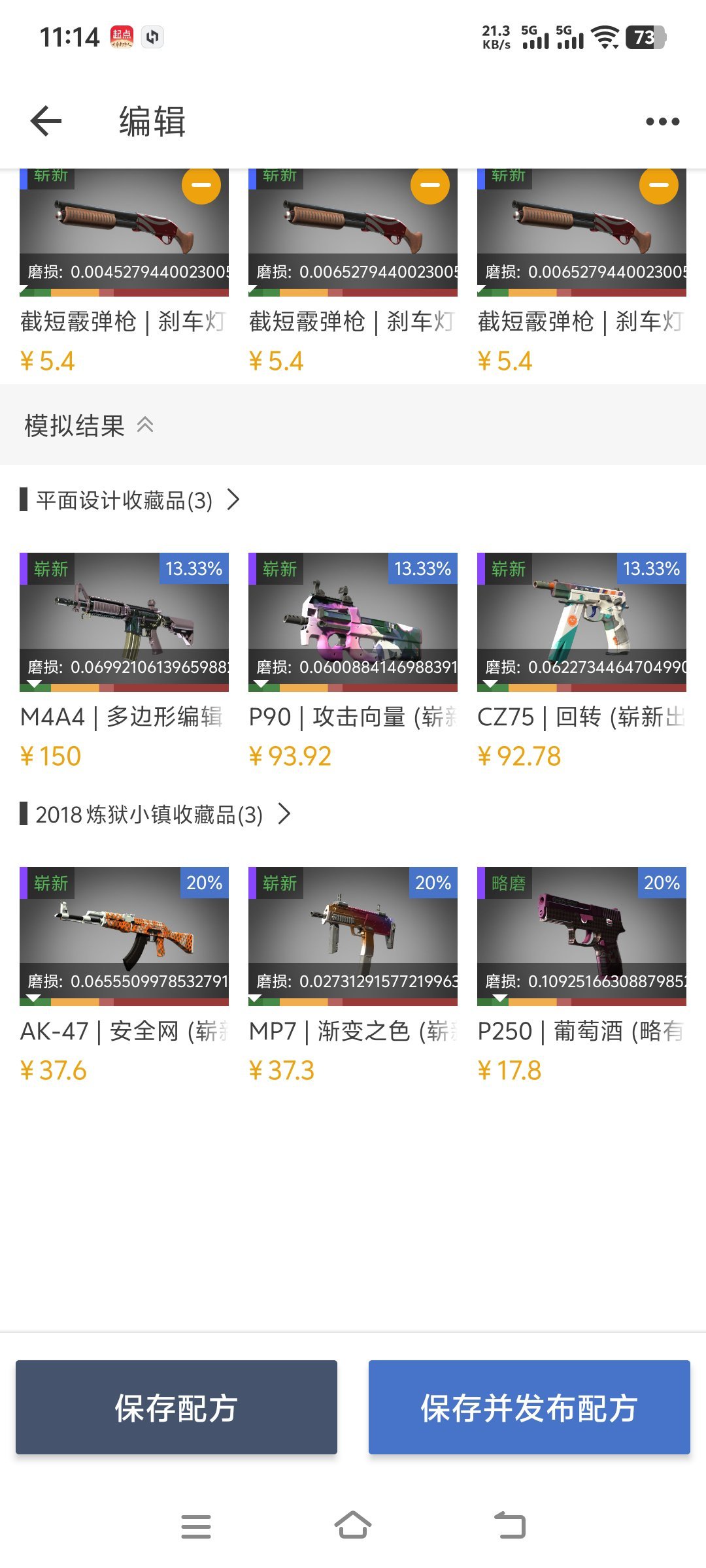Screen dimensions: 706x1568
Task: Go to the system home screen
Action: pyautogui.click(x=353, y=1526)
